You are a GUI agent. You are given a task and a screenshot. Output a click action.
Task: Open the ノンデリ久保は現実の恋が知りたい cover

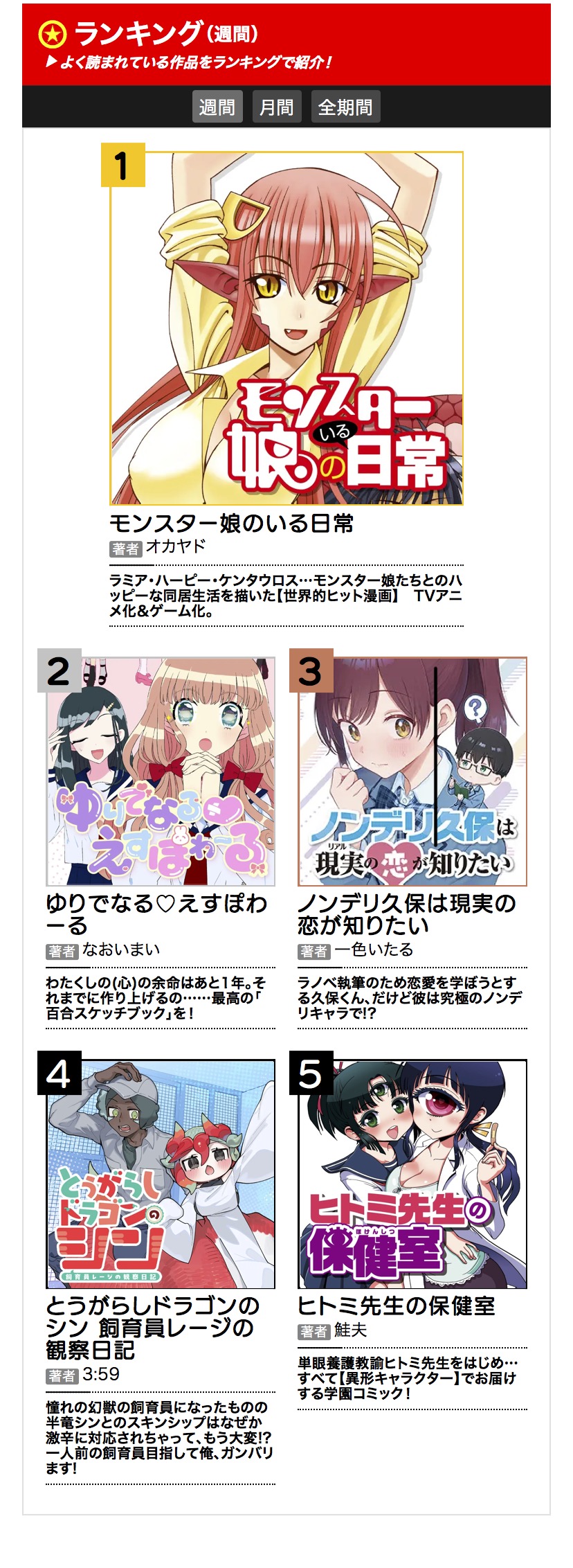coord(412,772)
